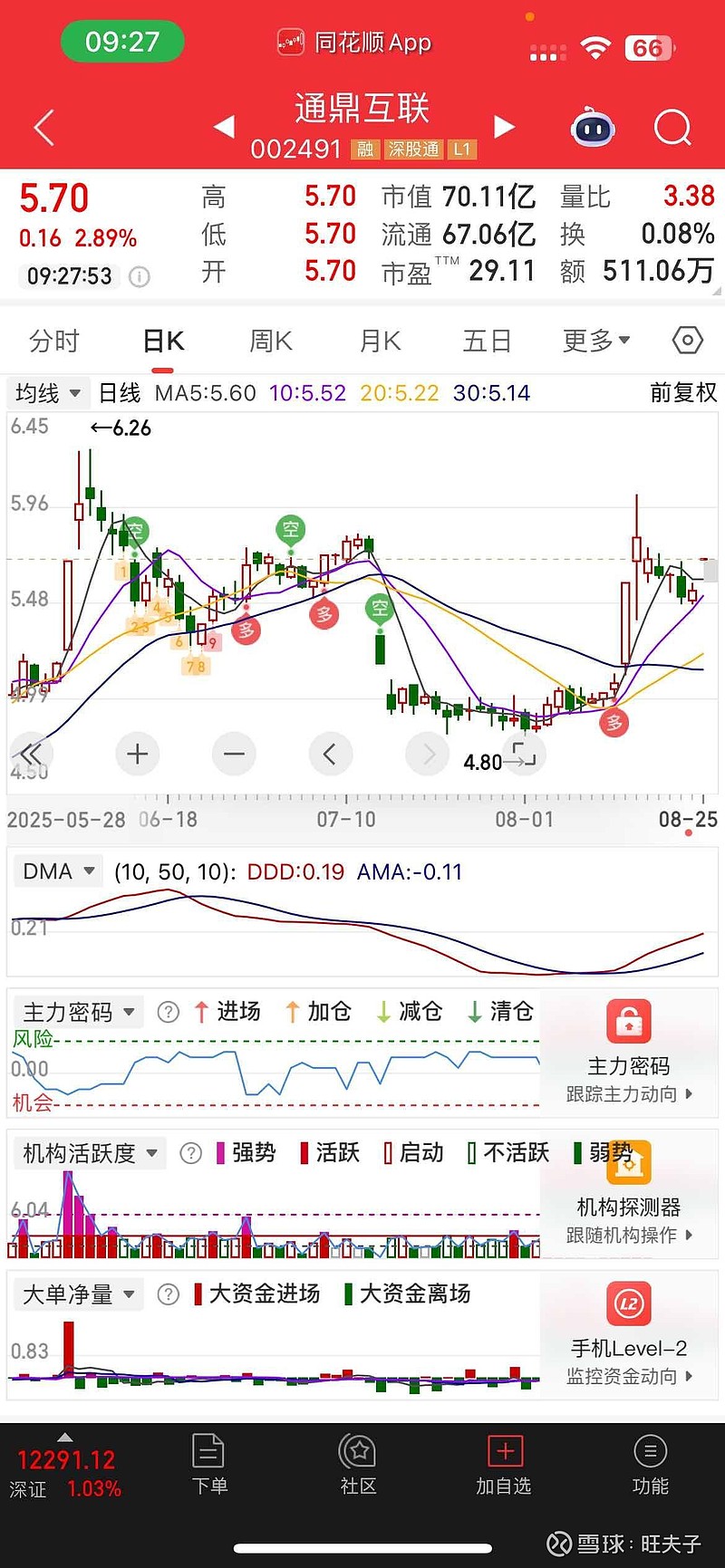Open 主力密码 跟踪主力动向
Screen dimensions: 725x1568
[630, 1053]
